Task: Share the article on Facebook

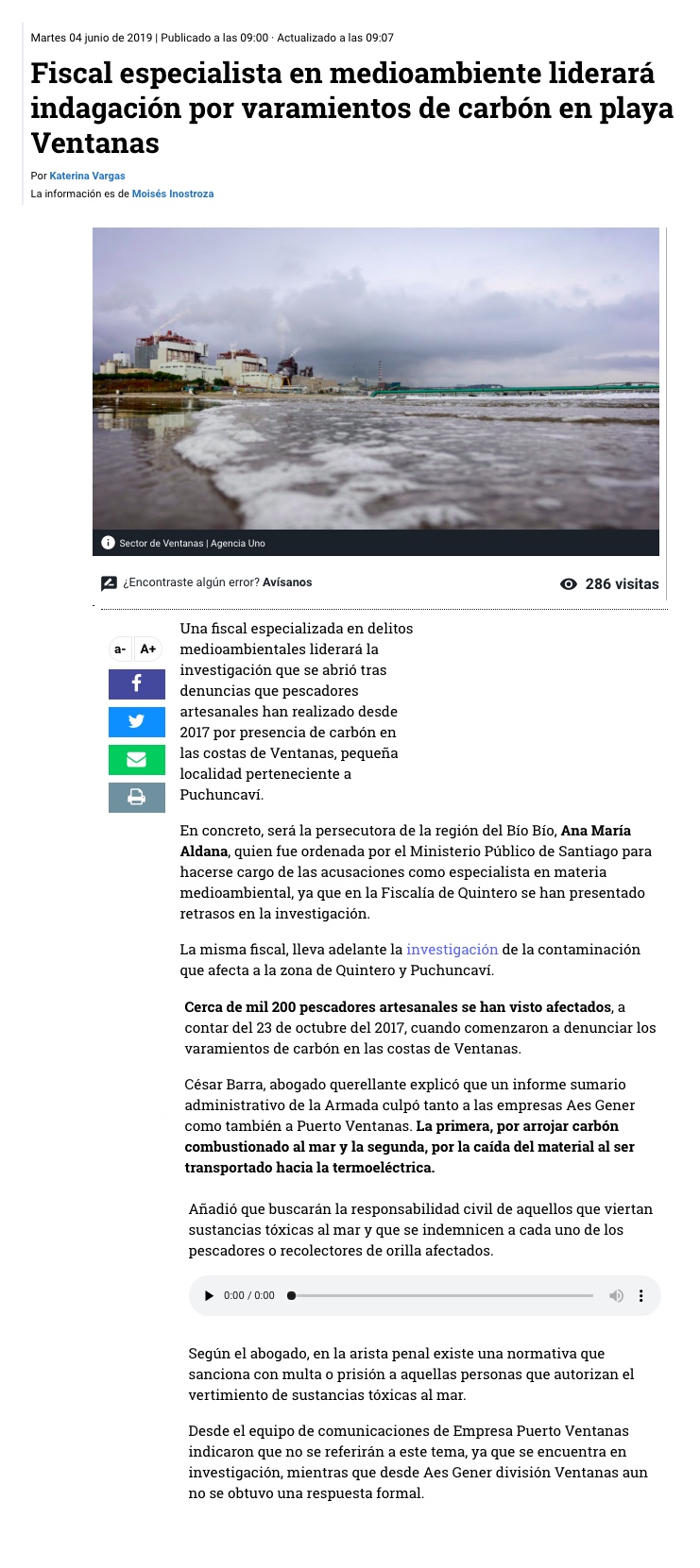Action: tap(137, 684)
